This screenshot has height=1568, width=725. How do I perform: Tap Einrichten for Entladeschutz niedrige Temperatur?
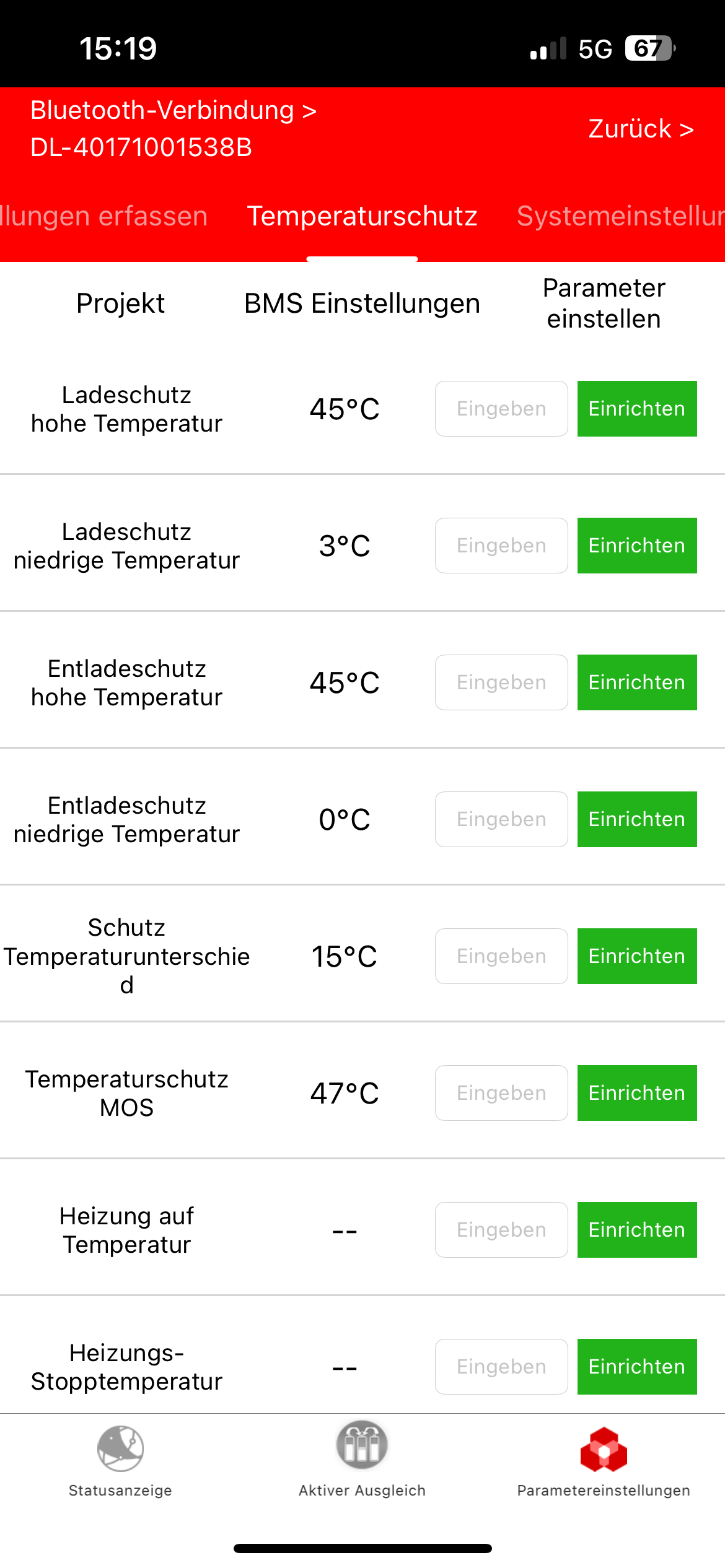[637, 819]
